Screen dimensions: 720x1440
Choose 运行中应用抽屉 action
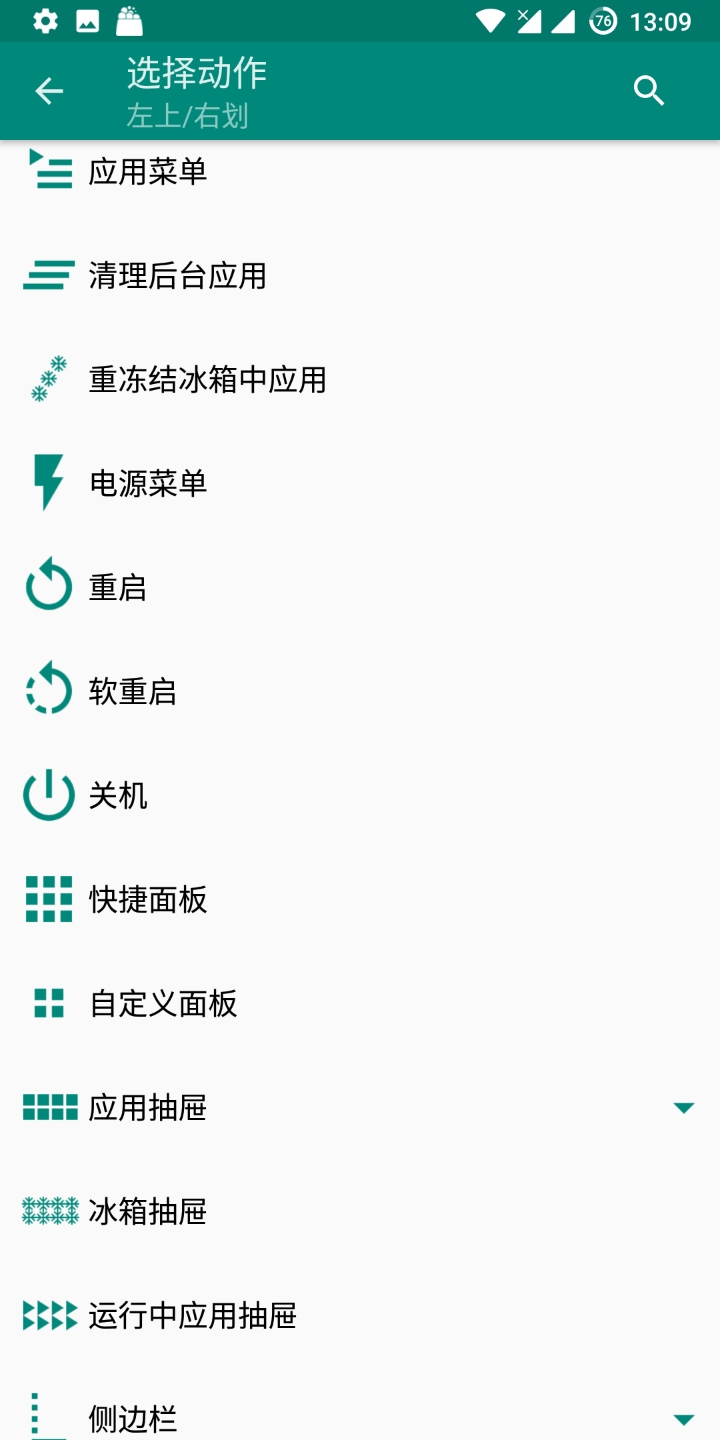tap(192, 1316)
